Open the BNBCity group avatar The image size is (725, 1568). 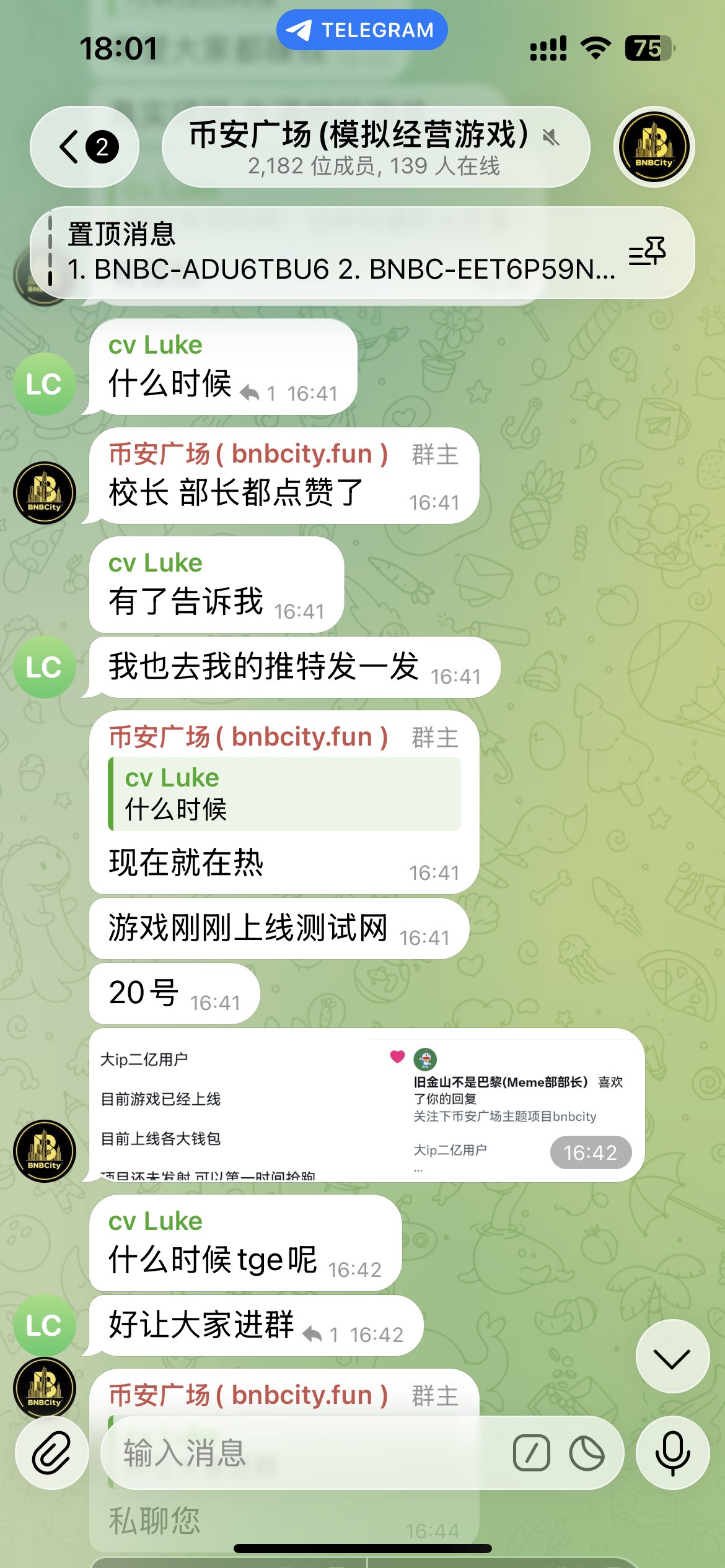click(654, 147)
